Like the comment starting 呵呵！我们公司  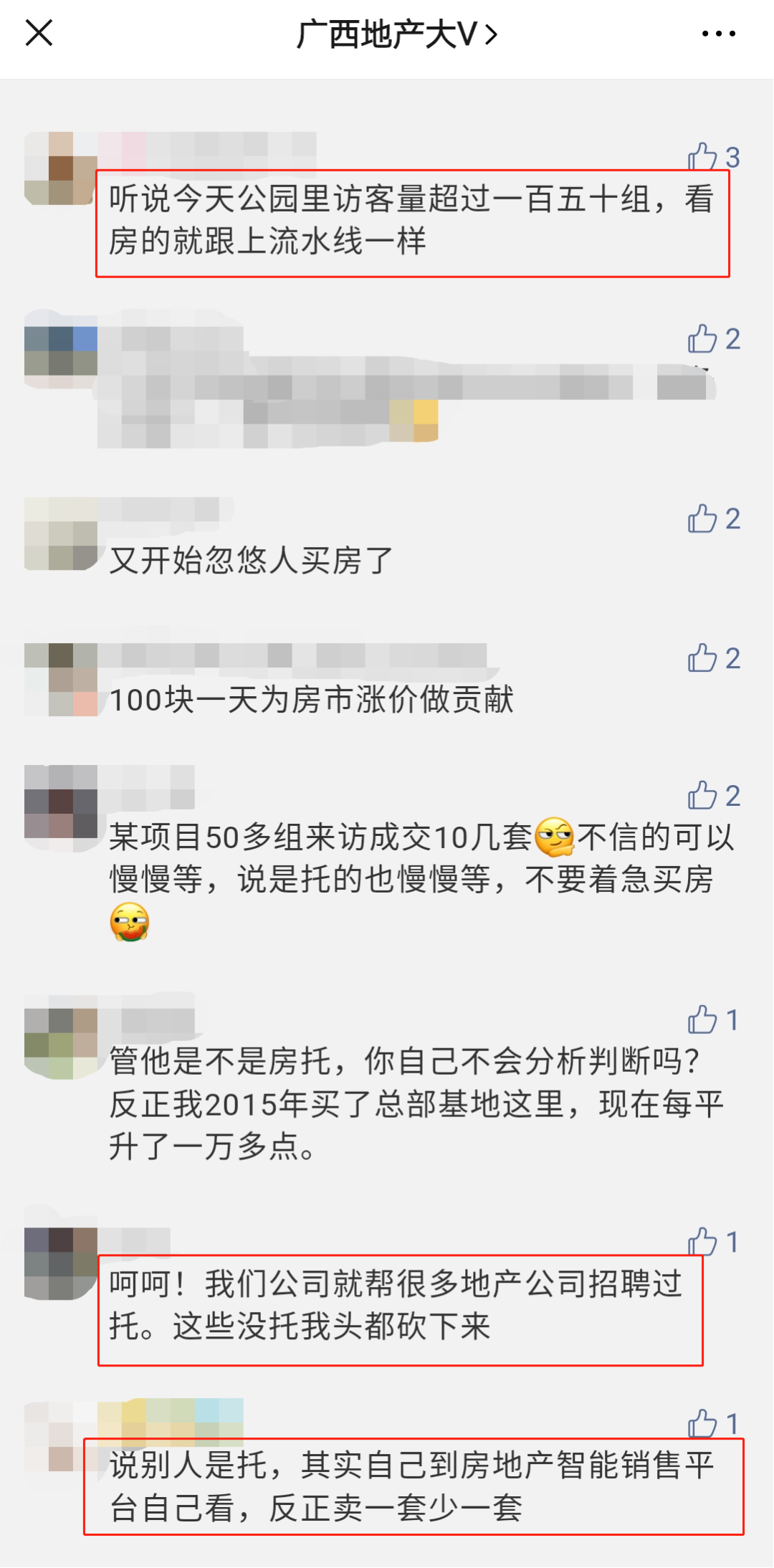click(703, 1242)
